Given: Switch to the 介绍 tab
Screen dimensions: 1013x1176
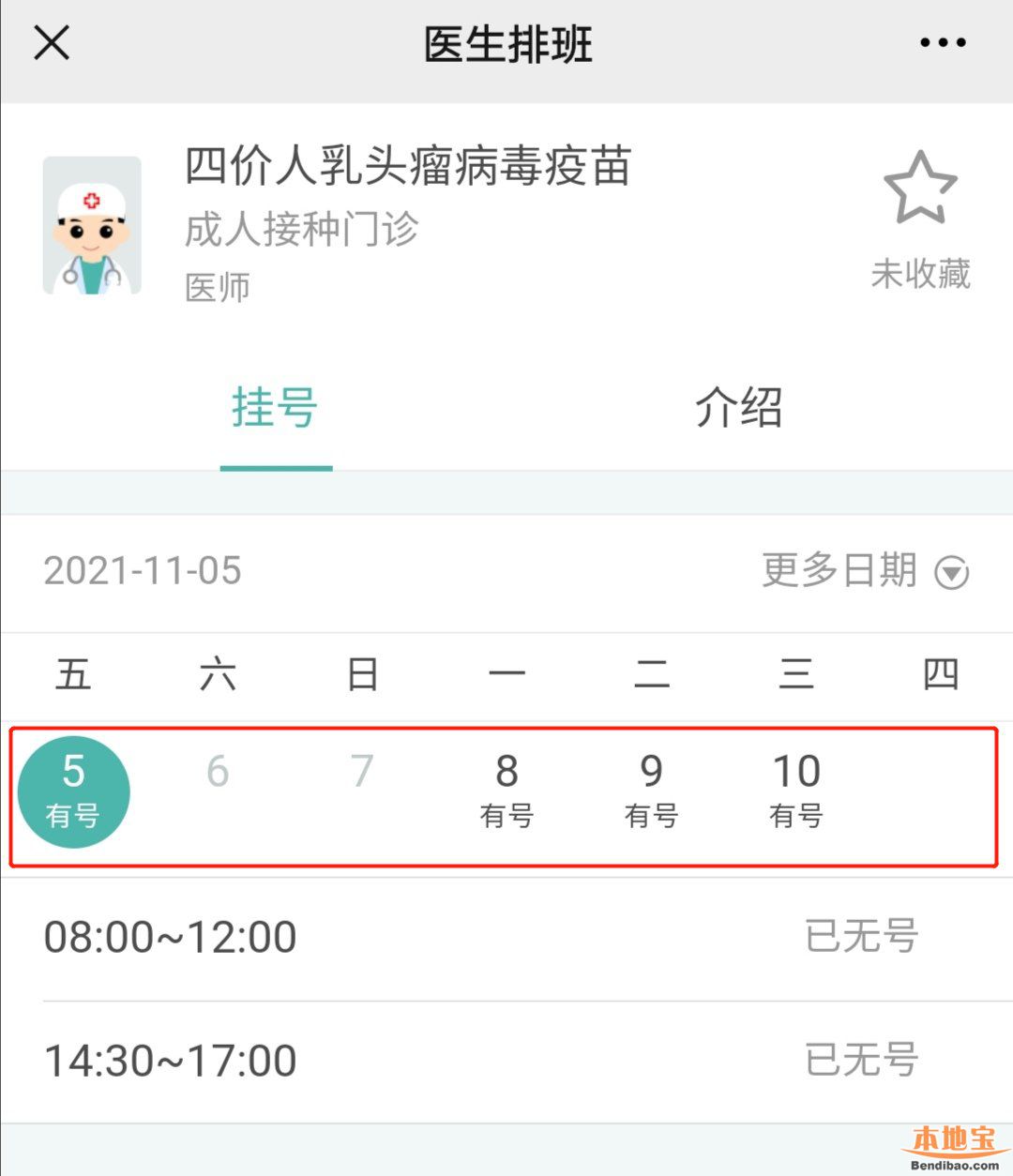Looking at the screenshot, I should point(738,409).
